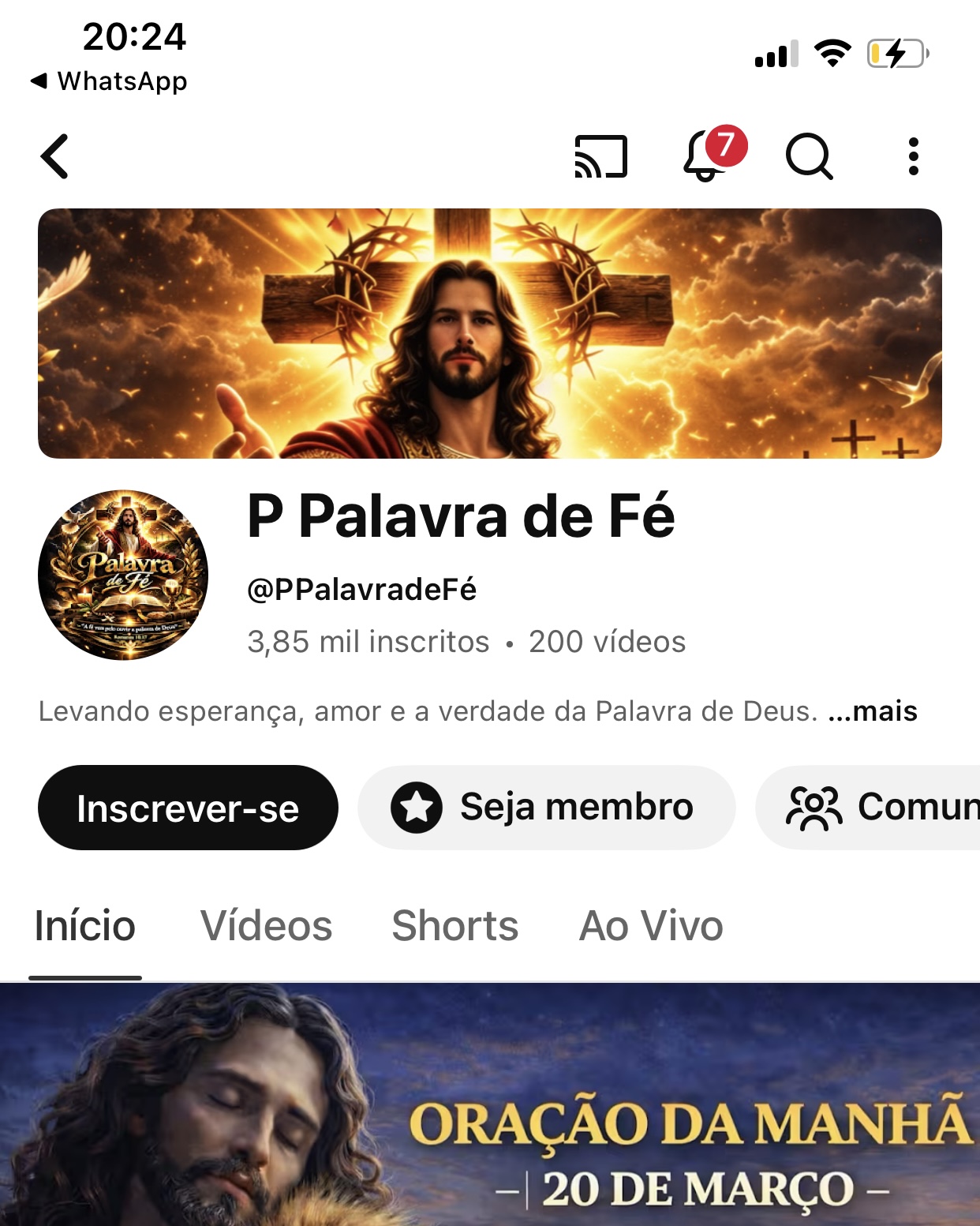The width and height of the screenshot is (980, 1226).
Task: Go back using the top arrow
Action: 55,156
